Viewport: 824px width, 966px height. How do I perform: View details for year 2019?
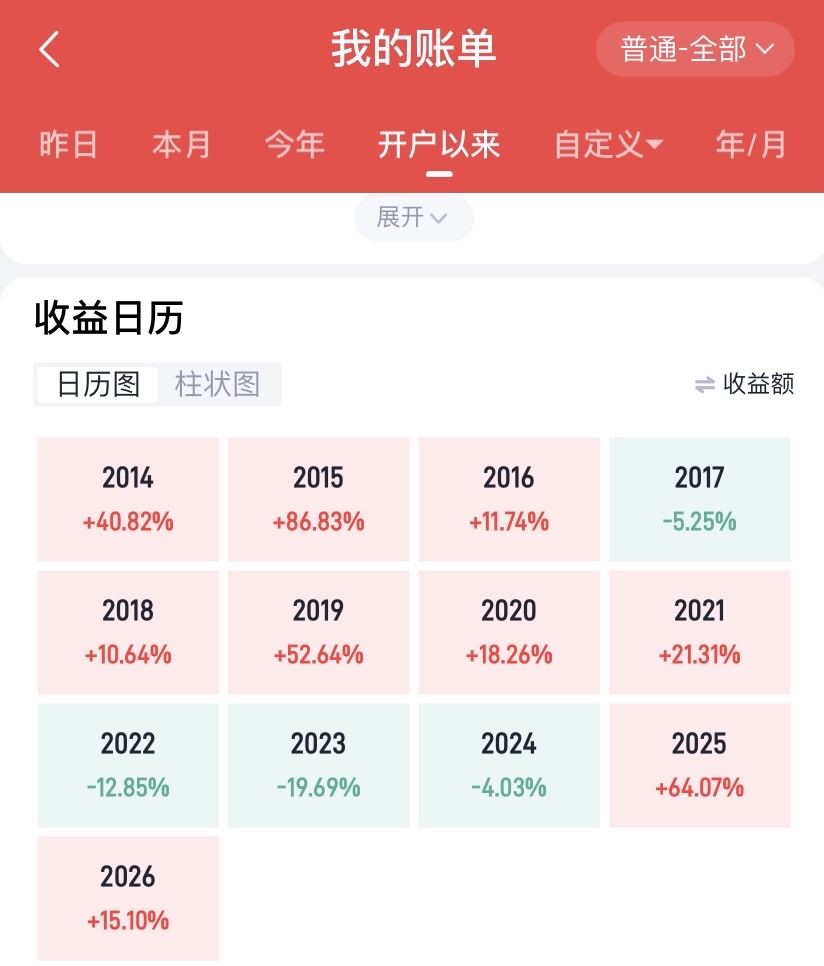coord(318,631)
